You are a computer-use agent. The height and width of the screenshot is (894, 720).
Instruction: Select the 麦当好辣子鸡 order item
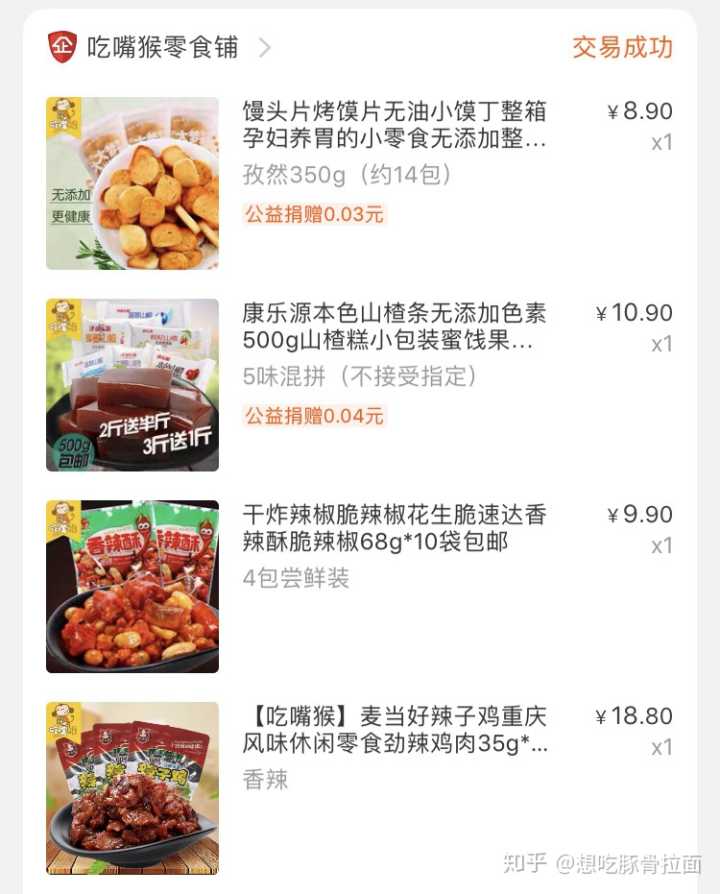[x=394, y=730]
